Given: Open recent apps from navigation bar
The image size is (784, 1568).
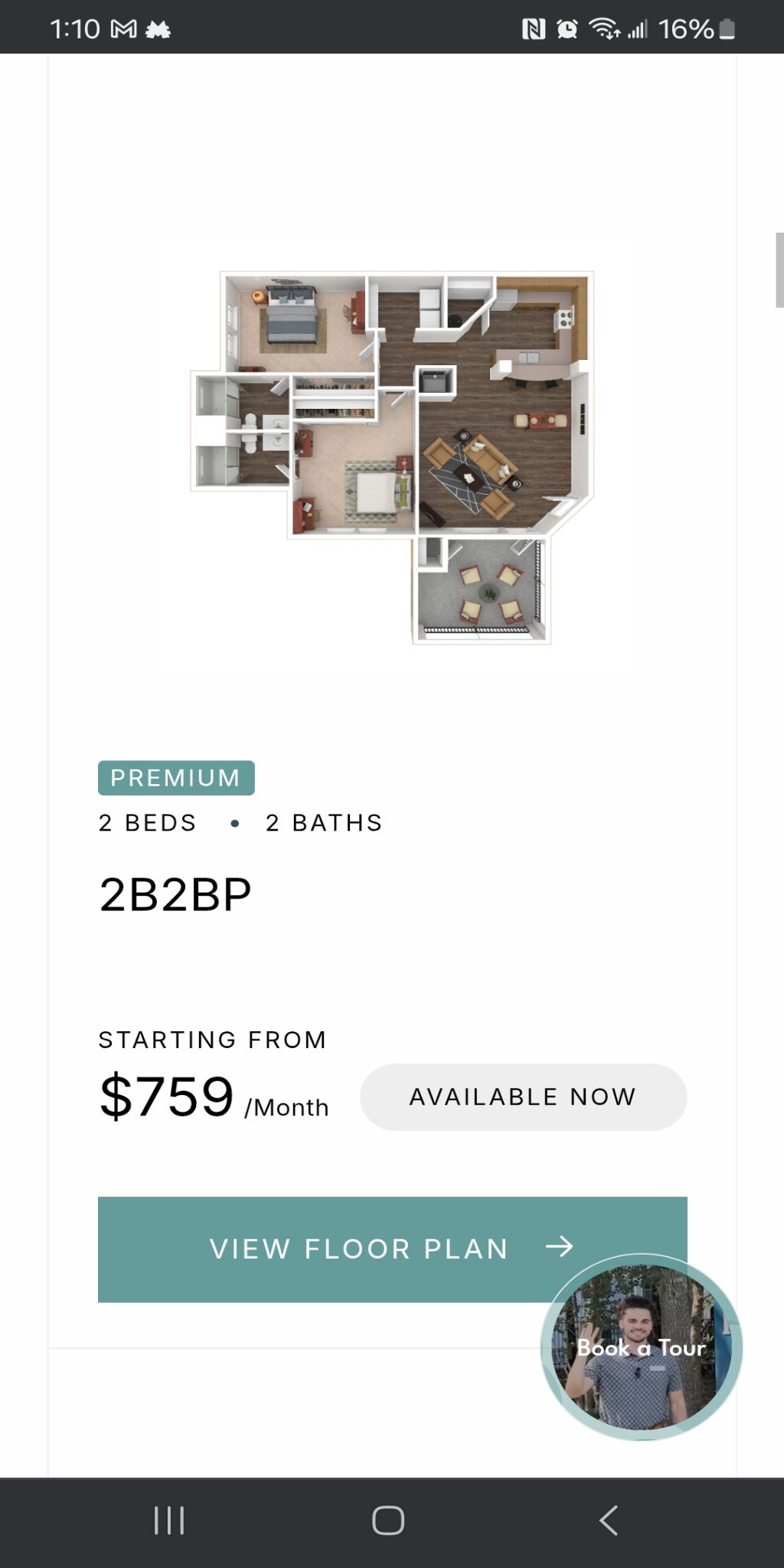Looking at the screenshot, I should pyautogui.click(x=169, y=1521).
